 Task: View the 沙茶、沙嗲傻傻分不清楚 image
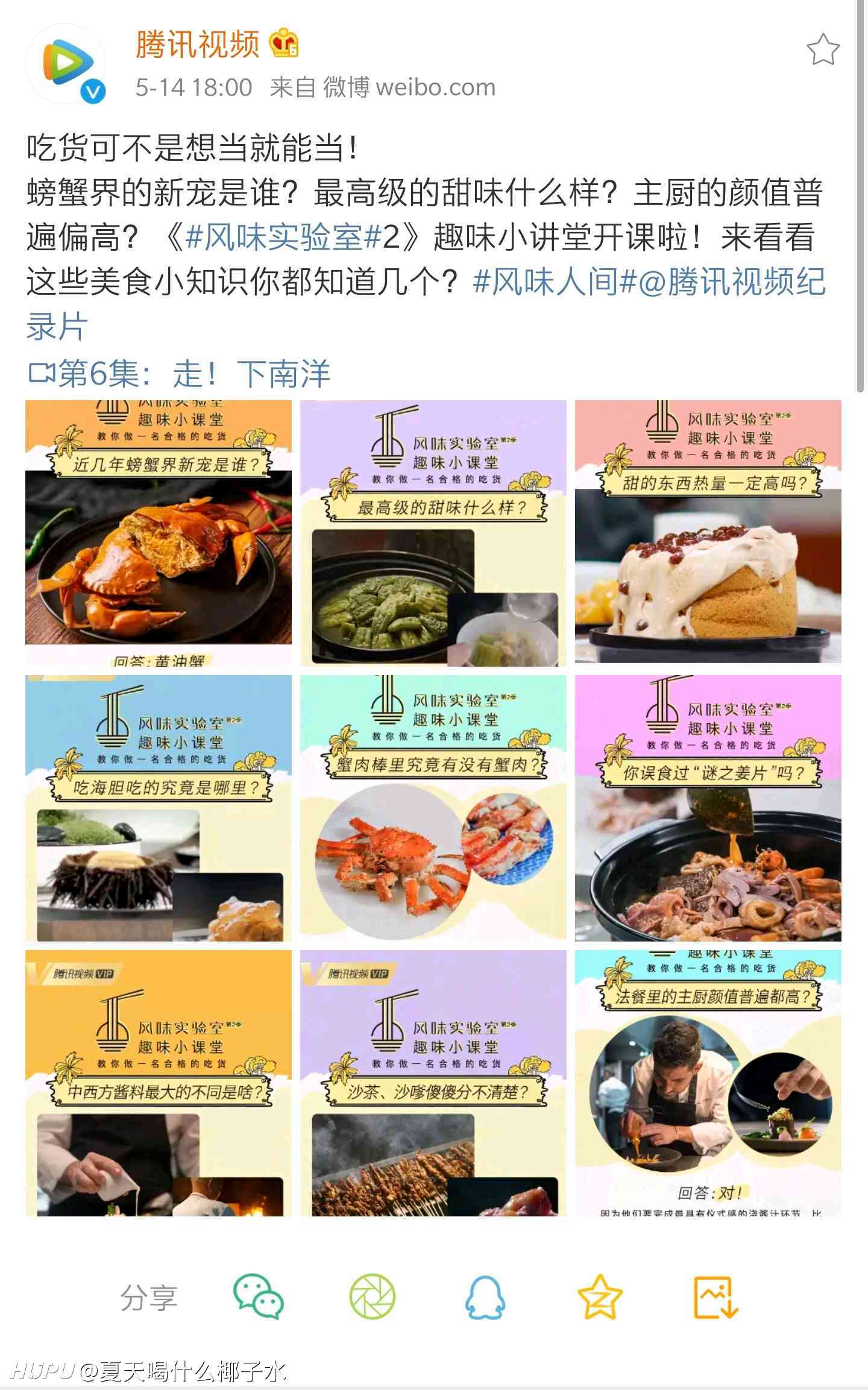(x=433, y=1083)
